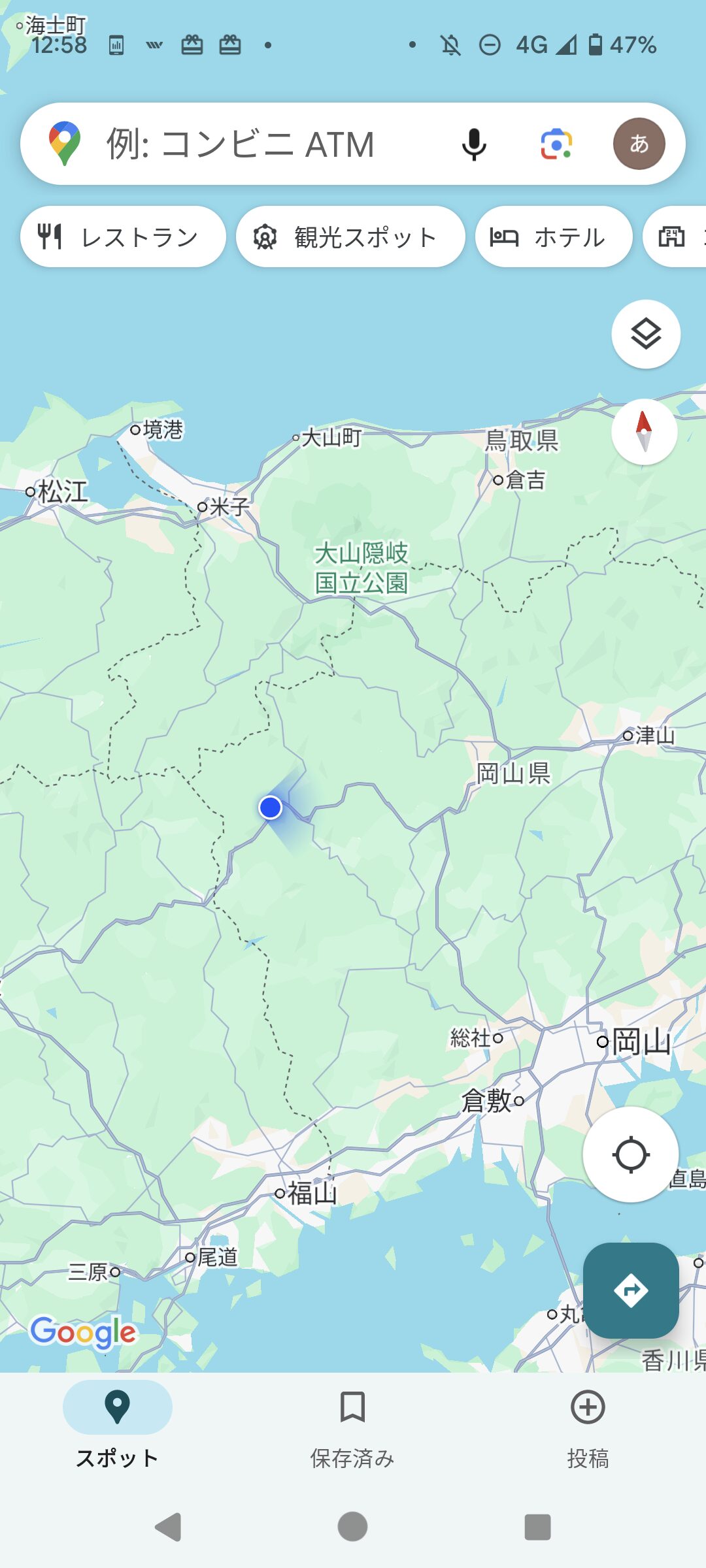Open the map layers selector
Image resolution: width=706 pixels, height=1568 pixels.
click(x=646, y=334)
